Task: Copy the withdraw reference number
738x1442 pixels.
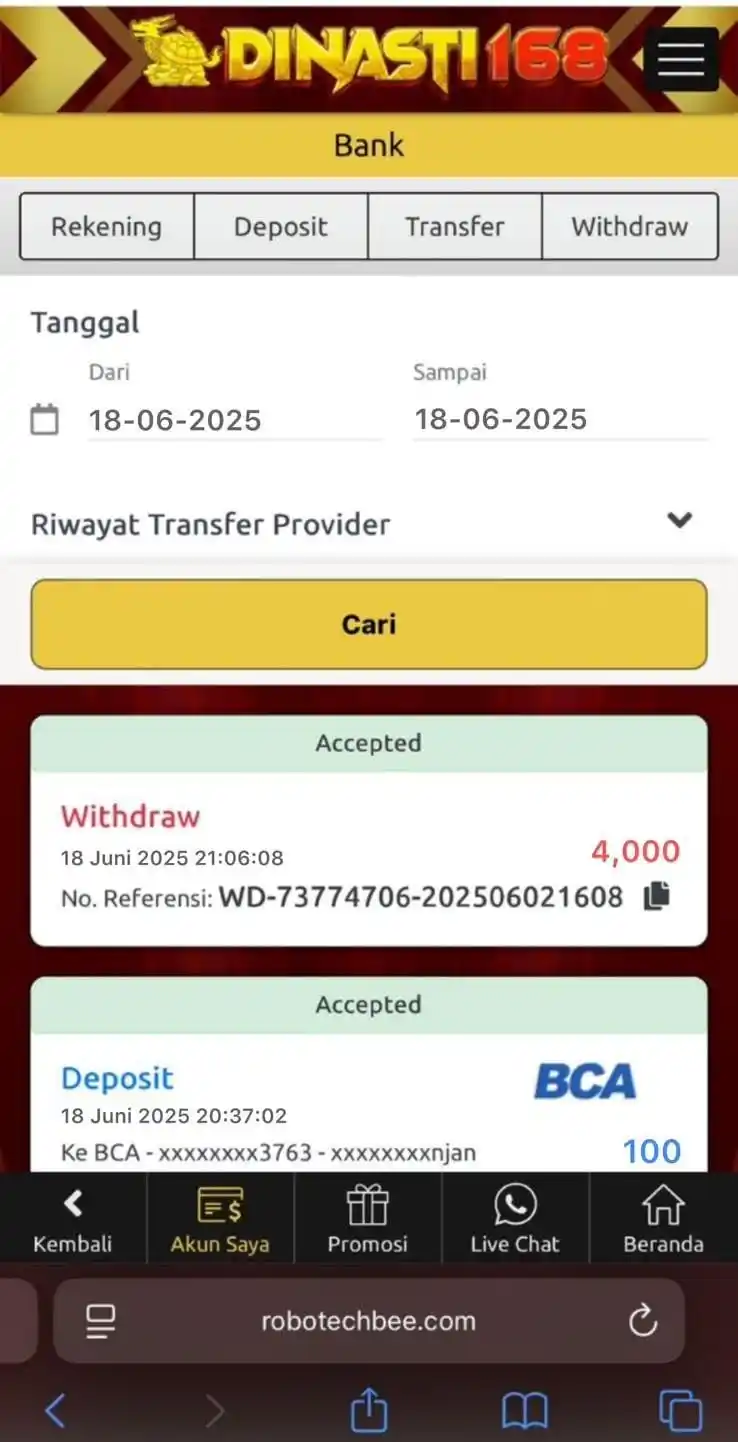Action: 656,896
